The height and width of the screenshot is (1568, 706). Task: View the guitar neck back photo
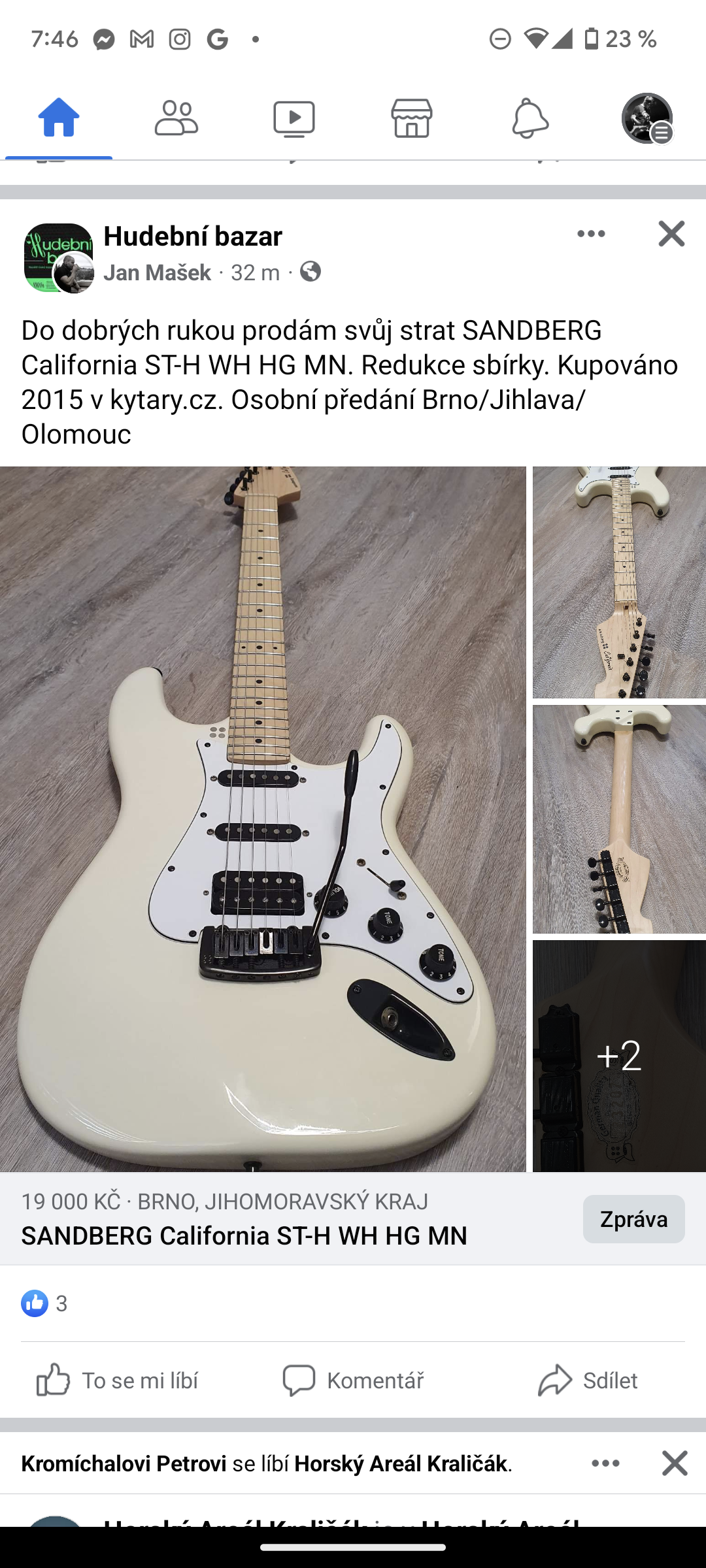click(x=619, y=819)
